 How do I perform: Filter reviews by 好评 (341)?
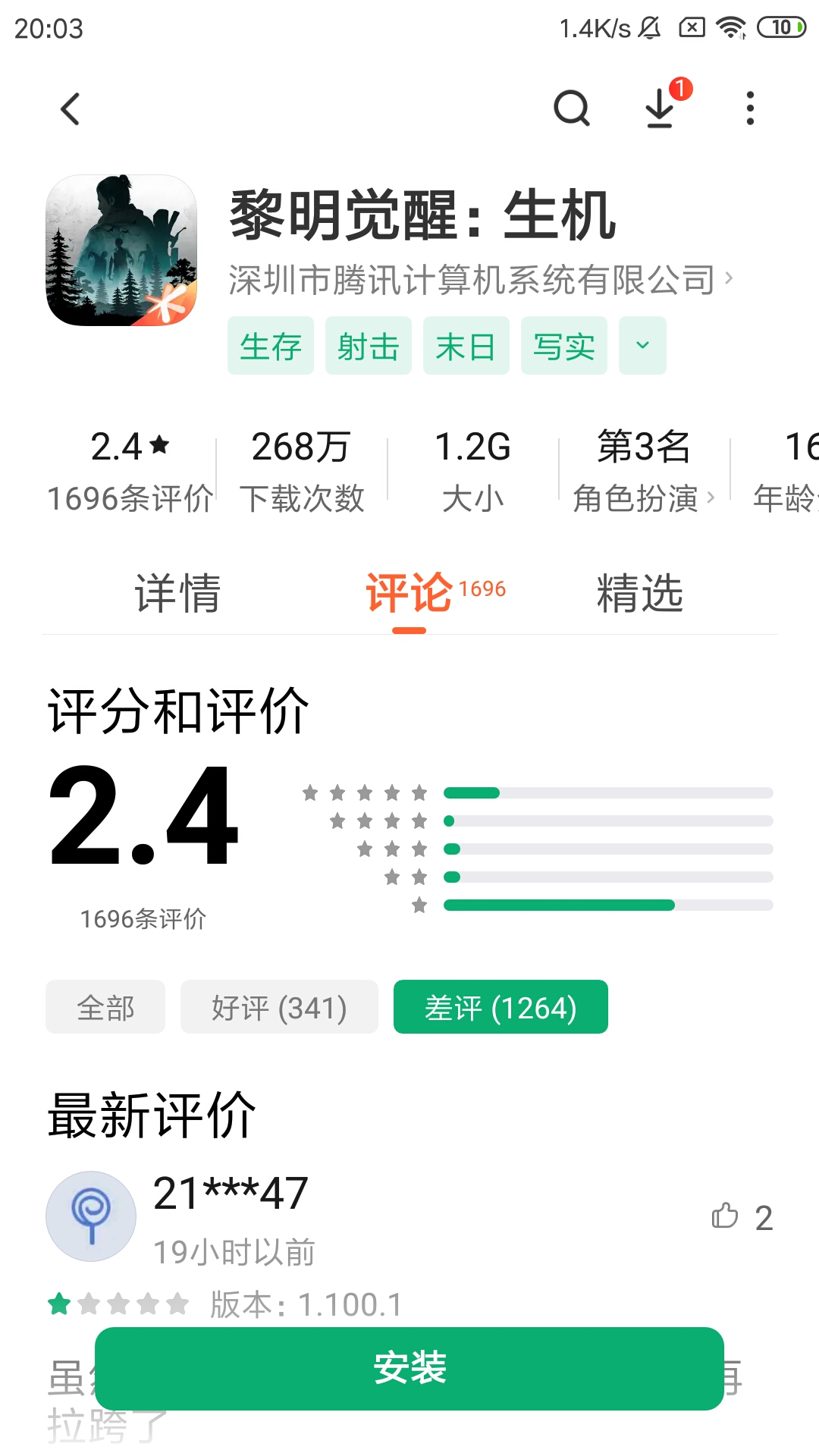(279, 1007)
